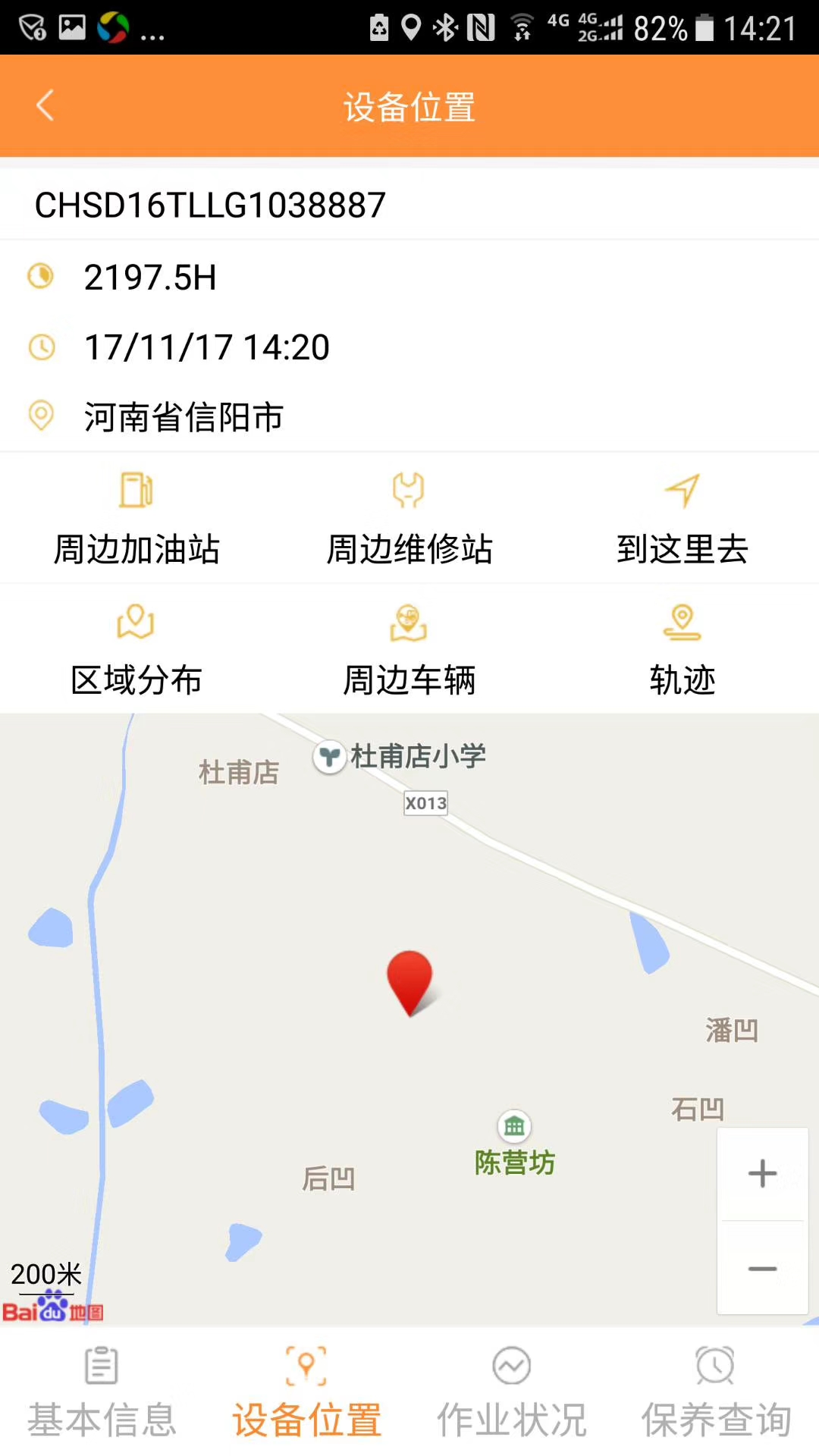Show nearby vehicles (周边车辆)
The image size is (819, 1456).
click(409, 650)
